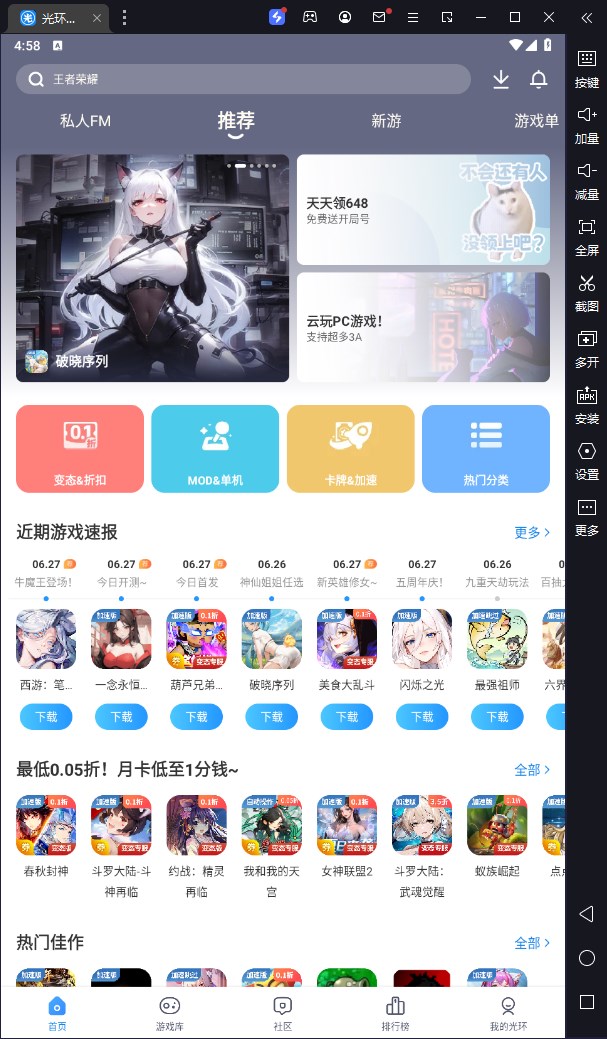The width and height of the screenshot is (607, 1039).
Task: Open the notifications bell
Action: tap(539, 79)
